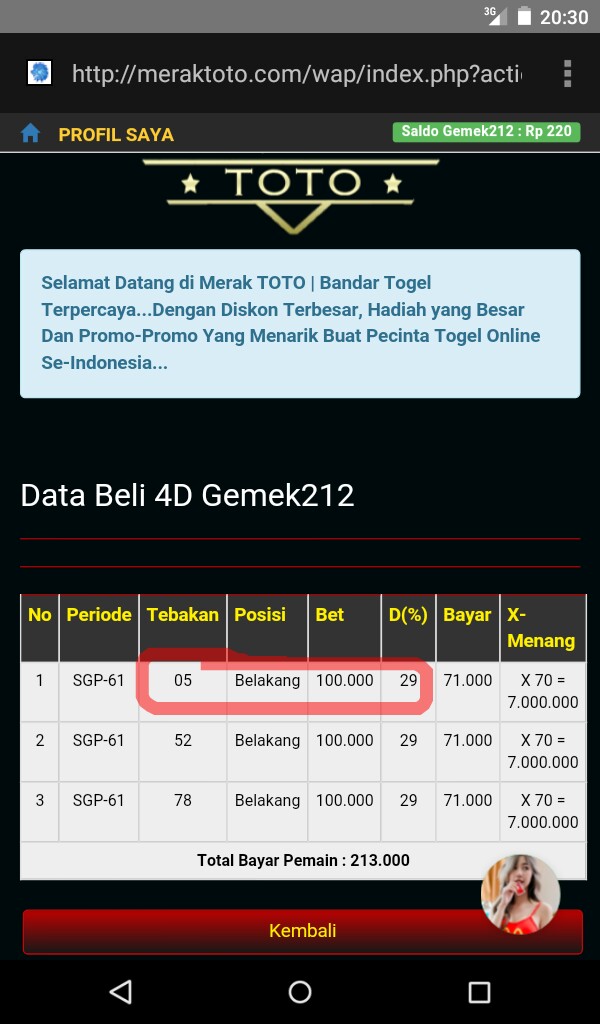600x1024 pixels.
Task: Open the browser overflow menu
Action: 567,74
